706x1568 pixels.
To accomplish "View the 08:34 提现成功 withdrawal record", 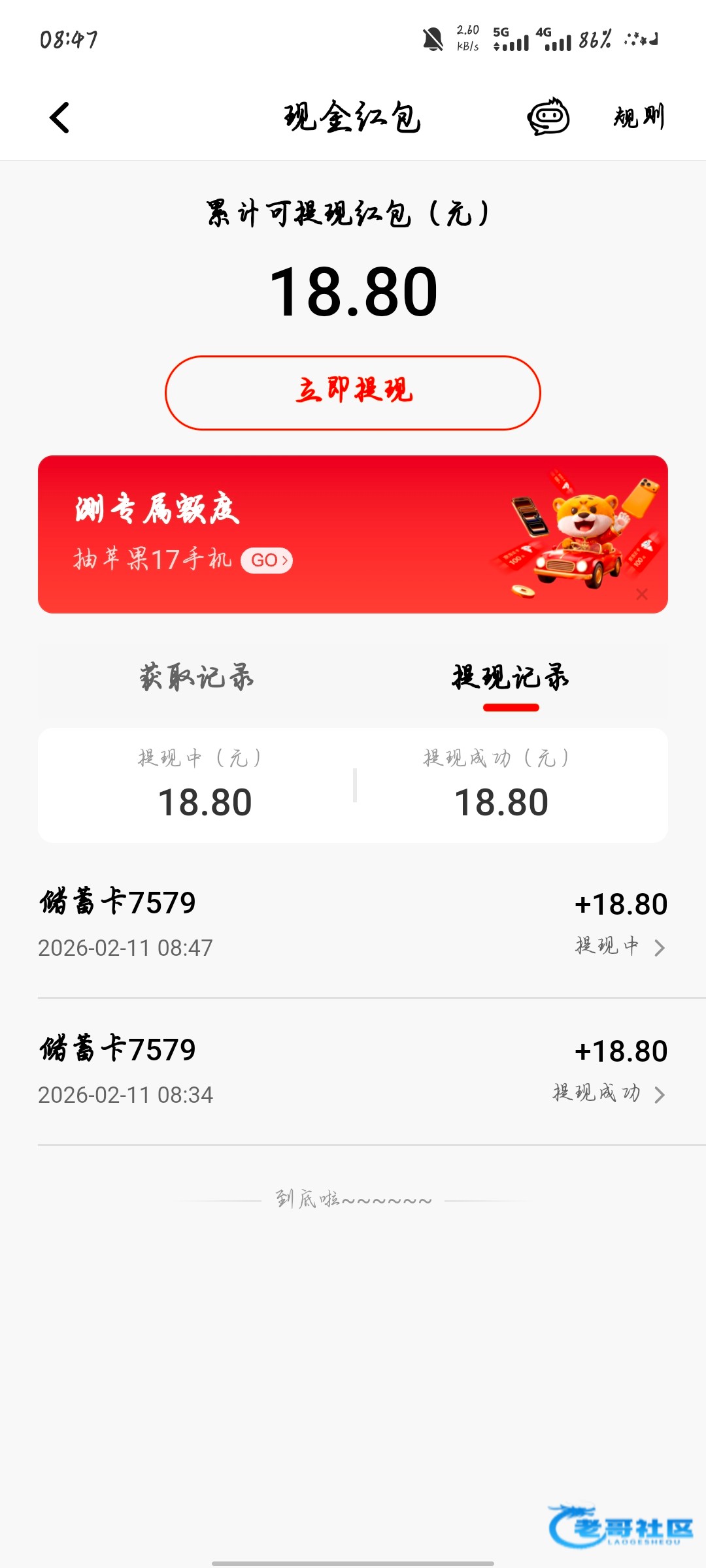I will tap(353, 1071).
